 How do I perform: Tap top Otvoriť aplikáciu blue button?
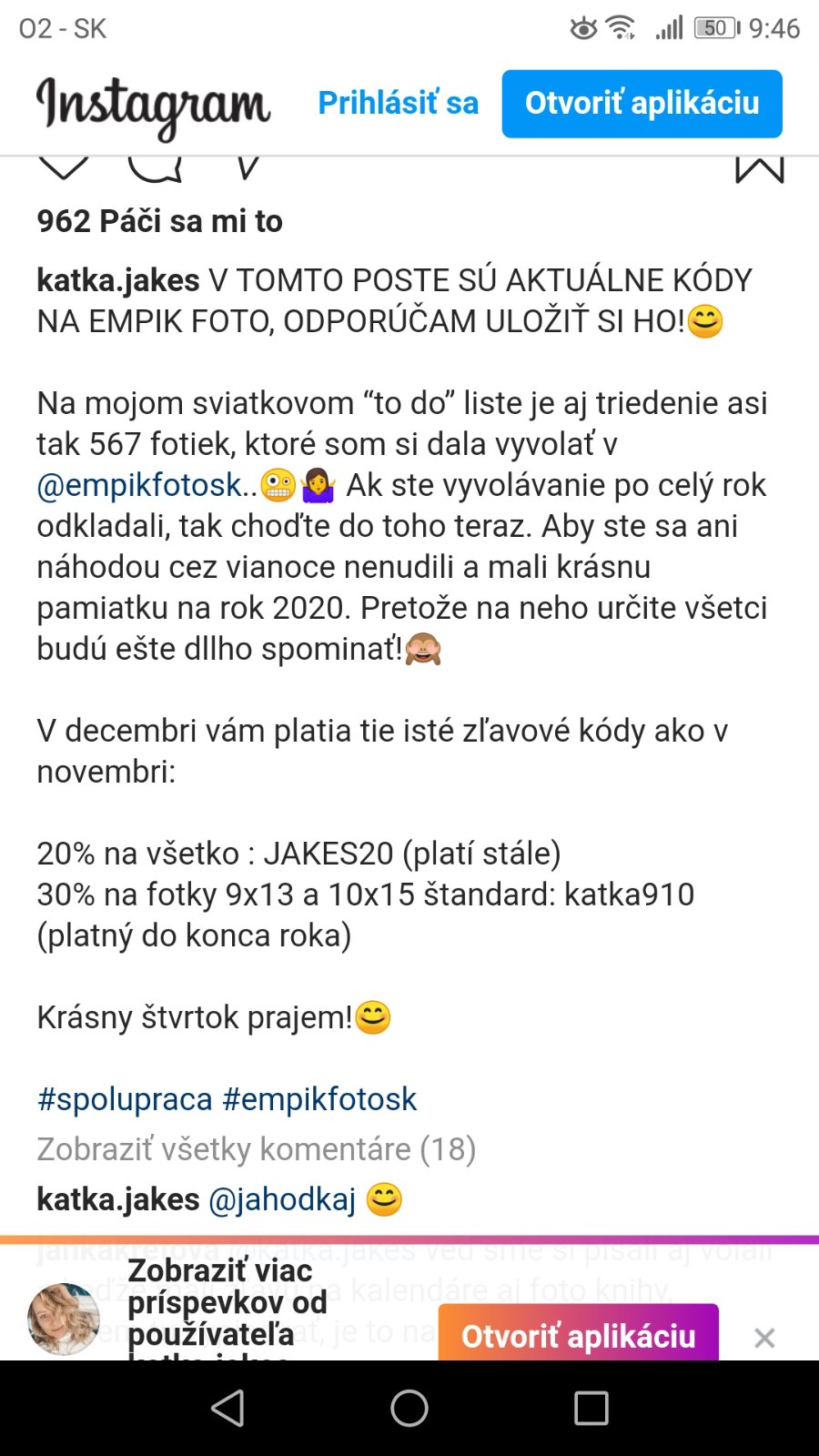[x=642, y=104]
